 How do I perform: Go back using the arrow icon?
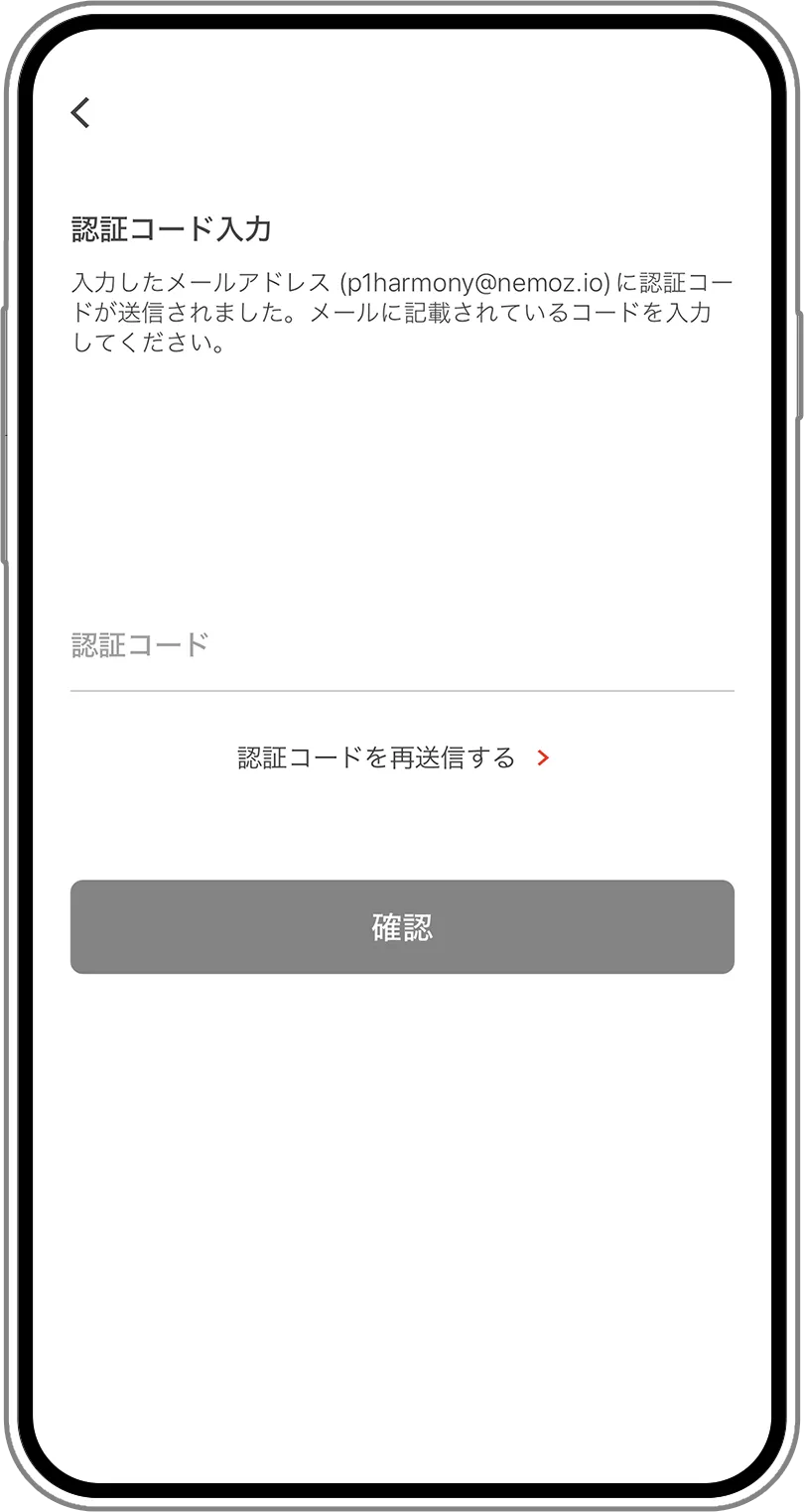pos(80,112)
